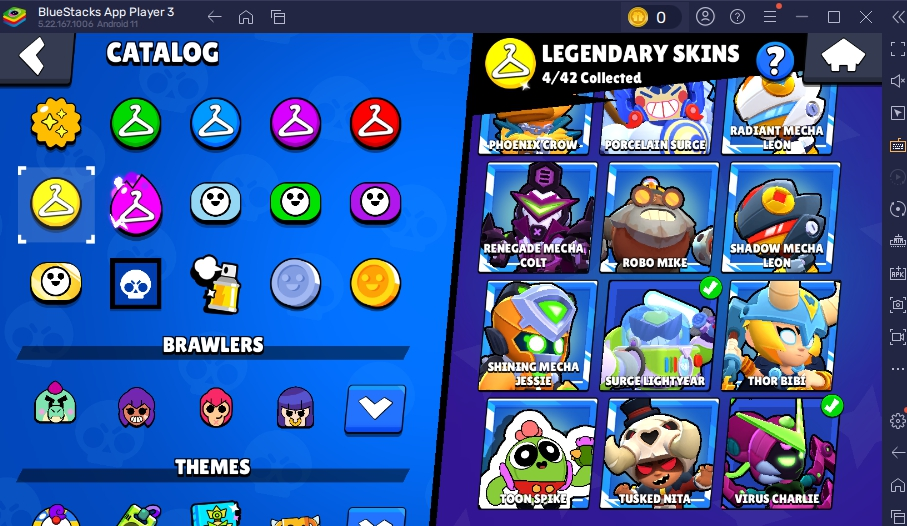Open the spray can category

pos(215,283)
